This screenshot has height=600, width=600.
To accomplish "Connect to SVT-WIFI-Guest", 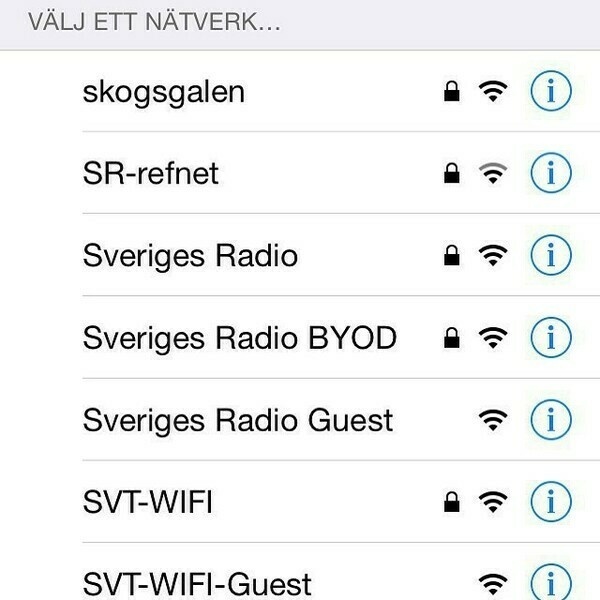I will tap(197, 583).
